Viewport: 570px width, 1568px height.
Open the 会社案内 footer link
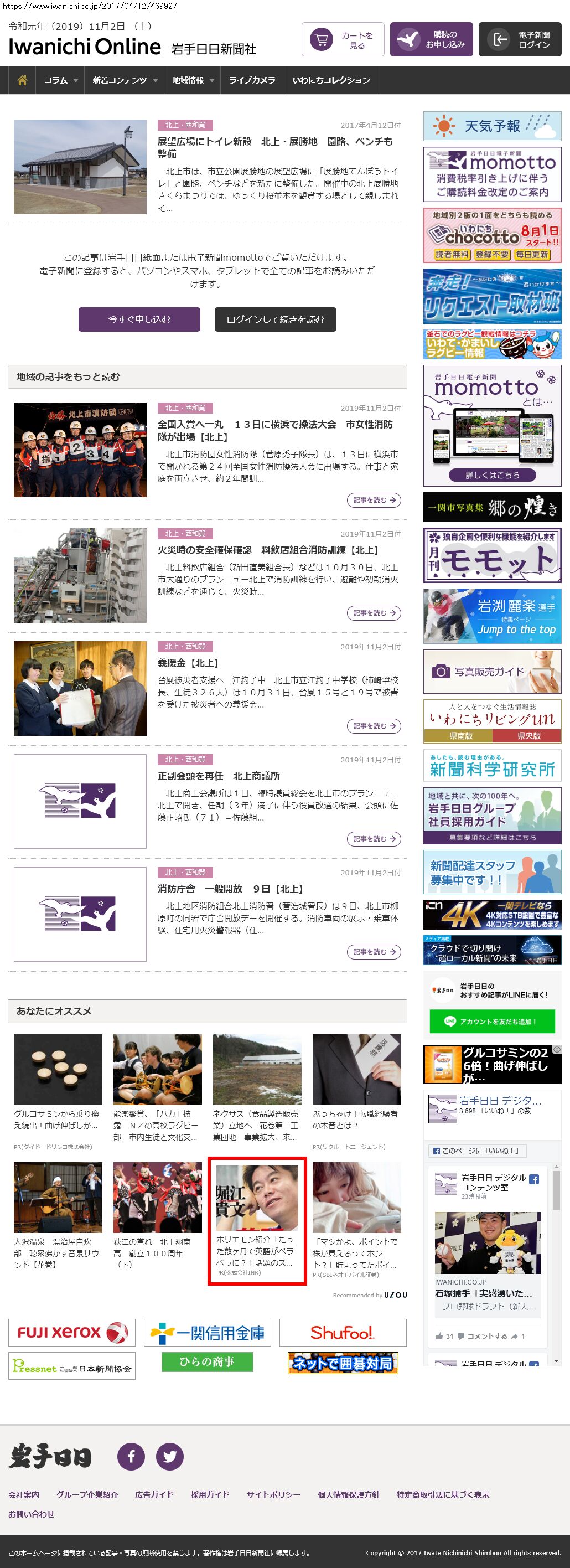24,1494
